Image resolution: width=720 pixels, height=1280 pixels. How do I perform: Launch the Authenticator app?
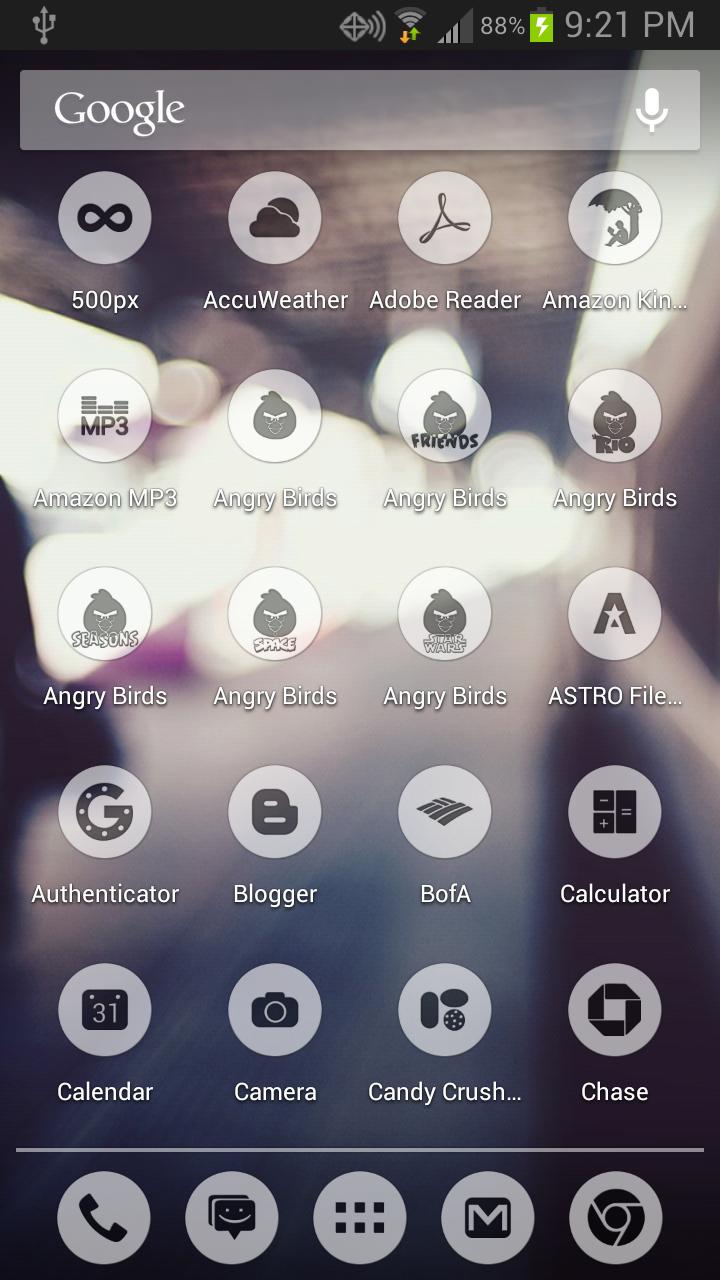[x=105, y=812]
